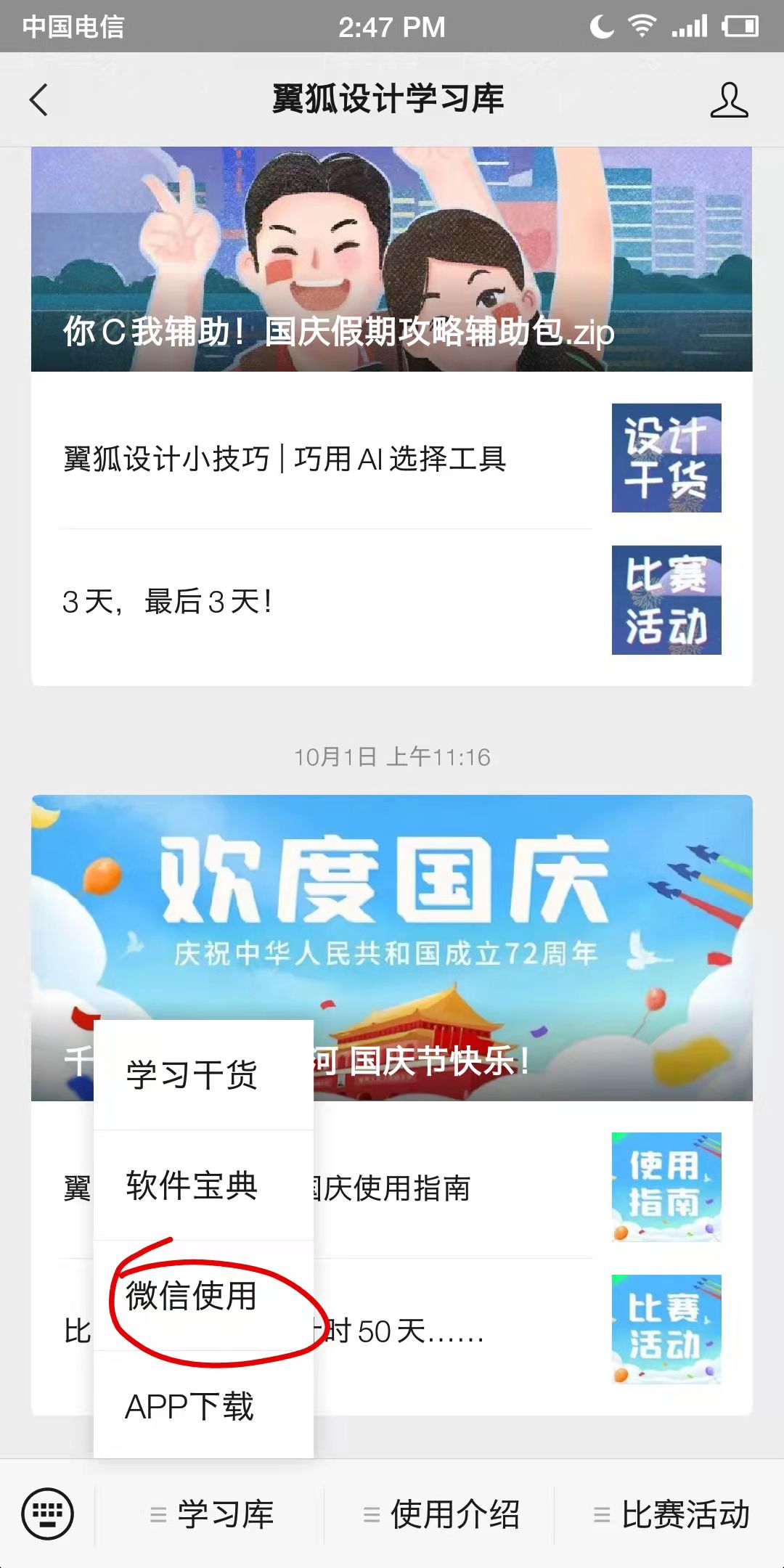The height and width of the screenshot is (1568, 784).
Task: Open 国庆假期攻略辅助包 banner article
Action: (392, 260)
